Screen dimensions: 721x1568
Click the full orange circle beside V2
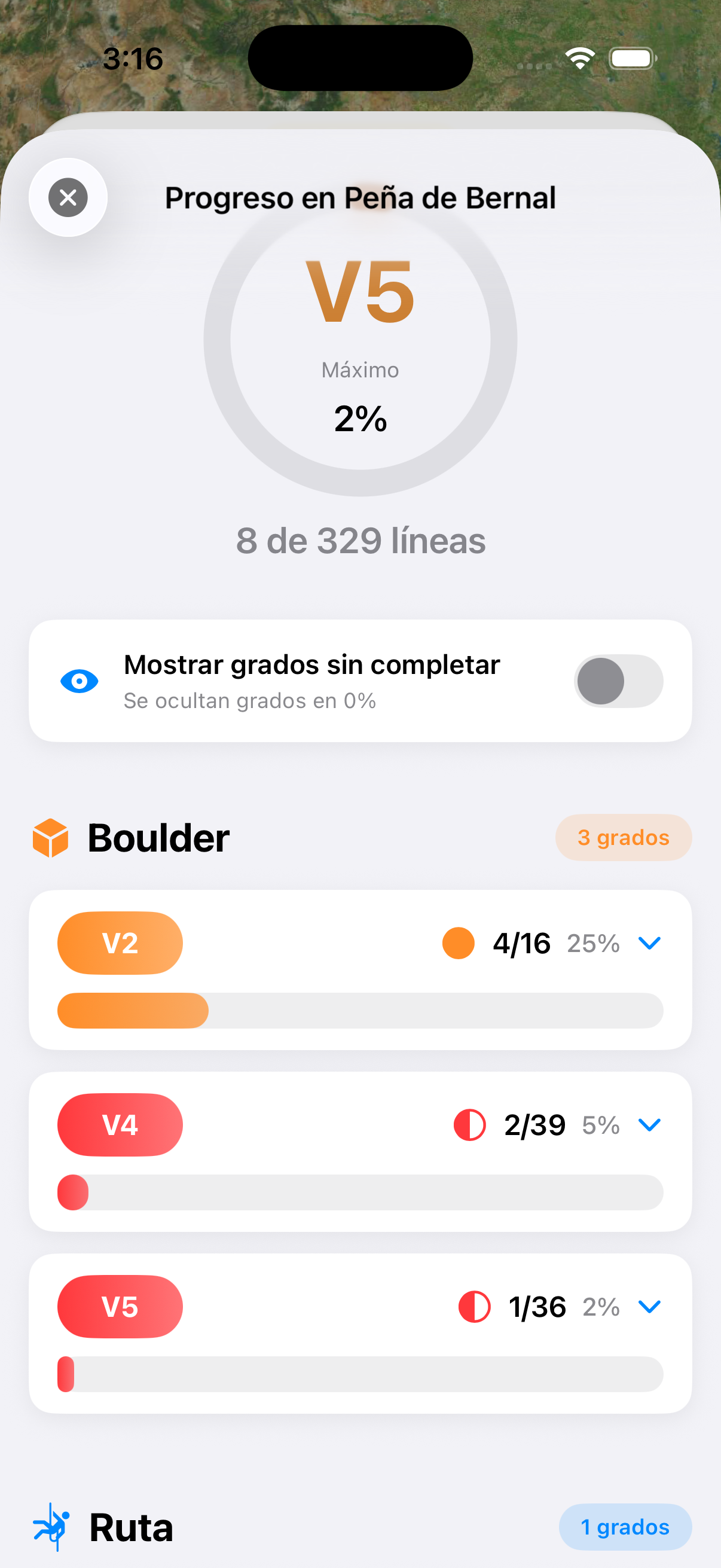click(x=457, y=943)
